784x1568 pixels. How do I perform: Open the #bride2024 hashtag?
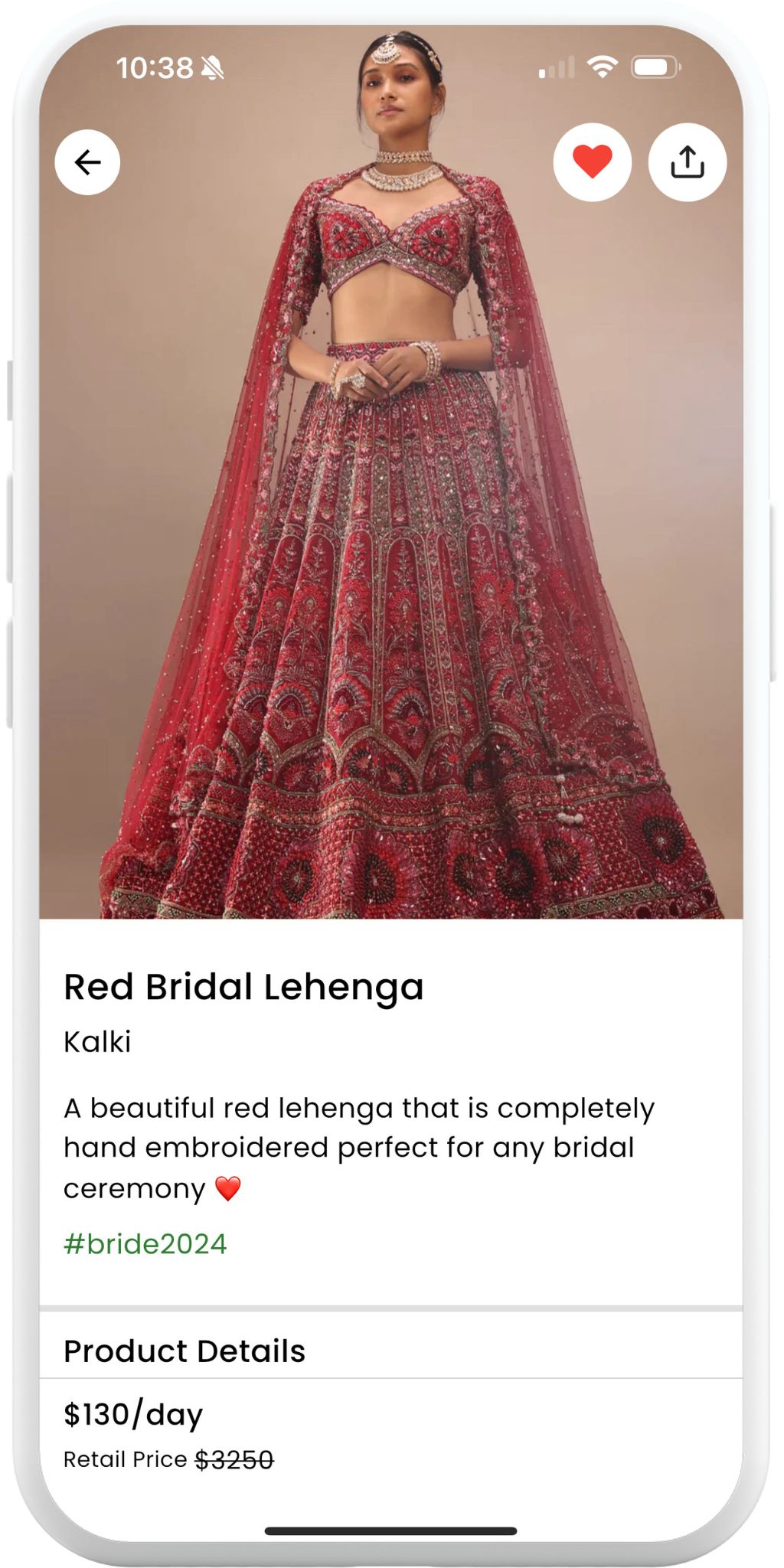(145, 1243)
